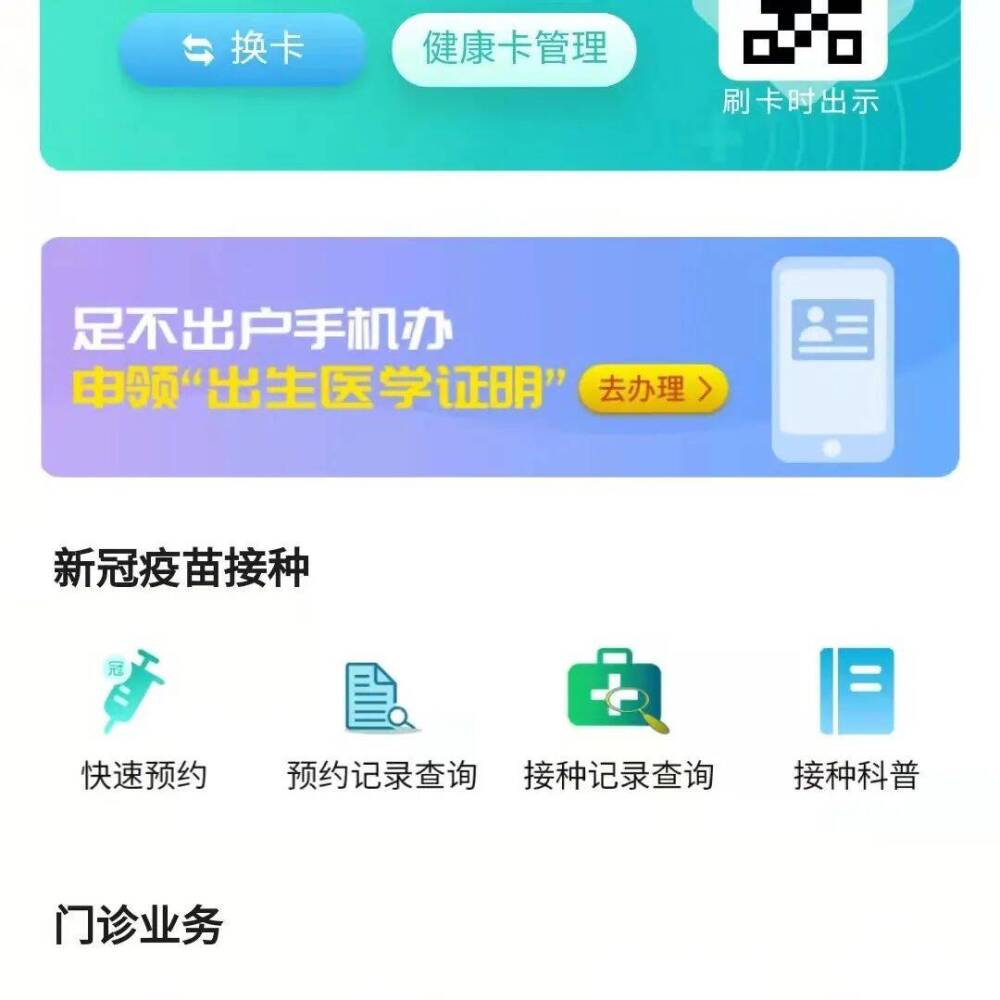Tap the 换卡 switch card button
The width and height of the screenshot is (1000, 1000).
(242, 48)
